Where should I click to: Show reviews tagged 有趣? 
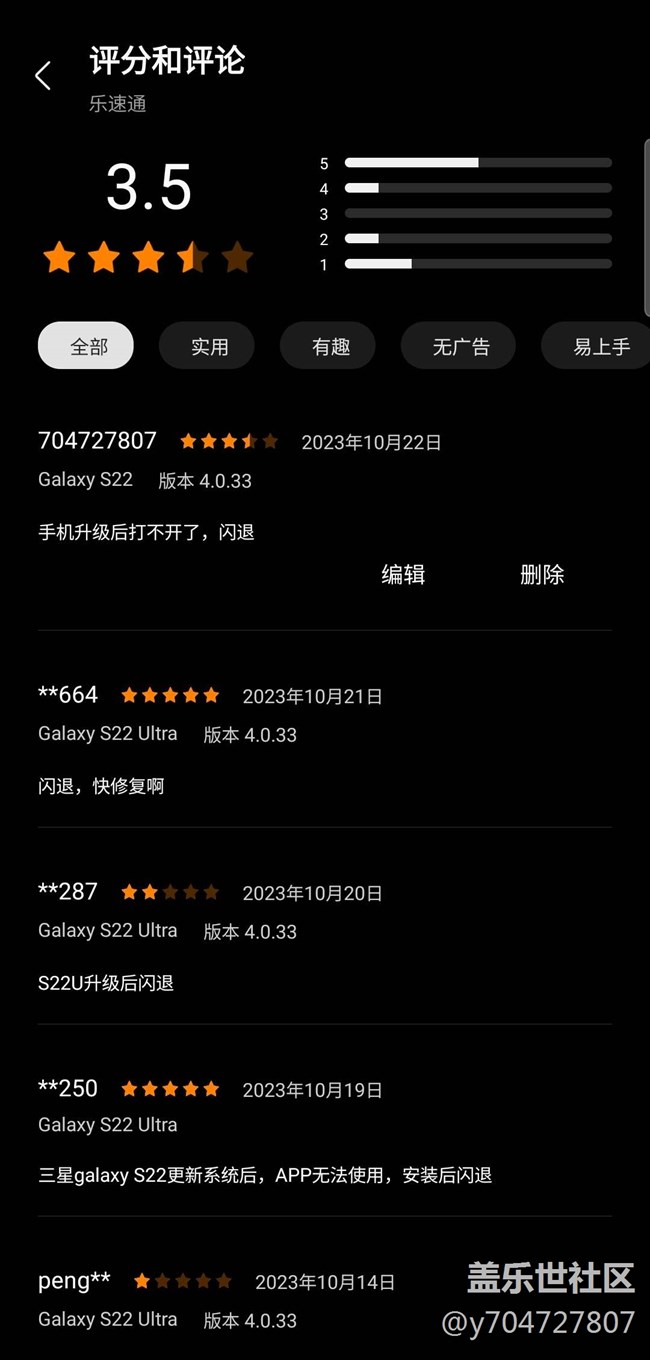point(329,346)
